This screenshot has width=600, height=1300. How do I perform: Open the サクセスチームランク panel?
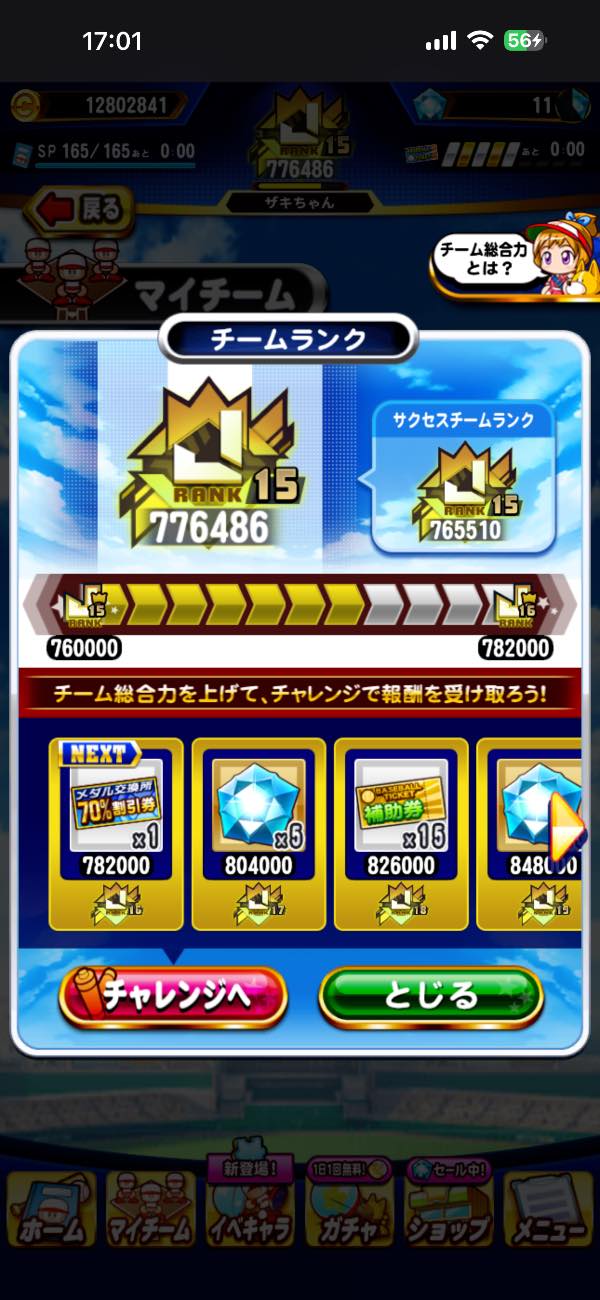pos(463,479)
